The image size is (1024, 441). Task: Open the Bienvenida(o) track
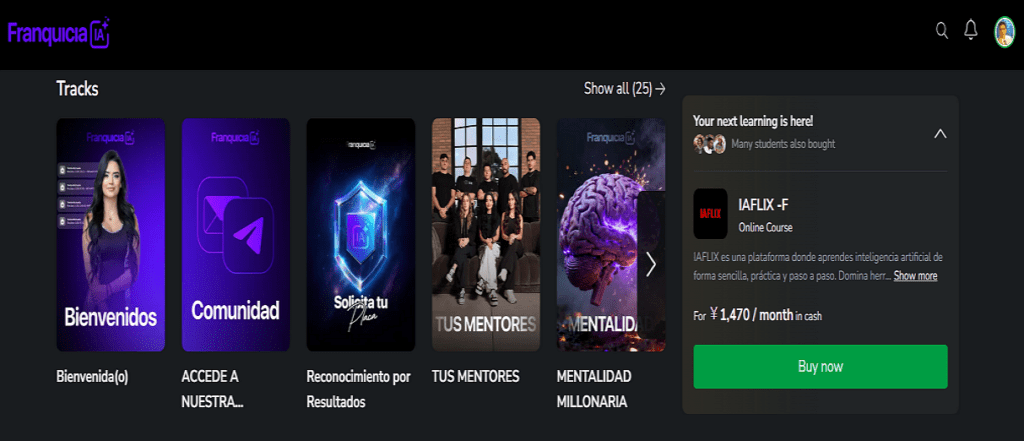pos(110,235)
